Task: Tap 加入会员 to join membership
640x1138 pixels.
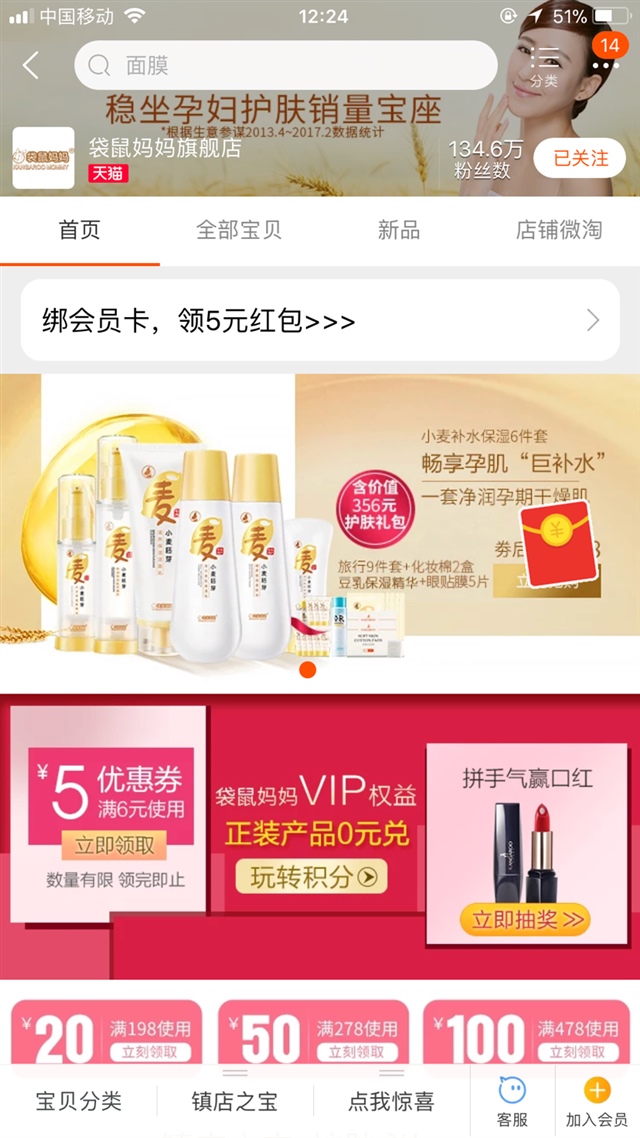Action: (597, 1102)
